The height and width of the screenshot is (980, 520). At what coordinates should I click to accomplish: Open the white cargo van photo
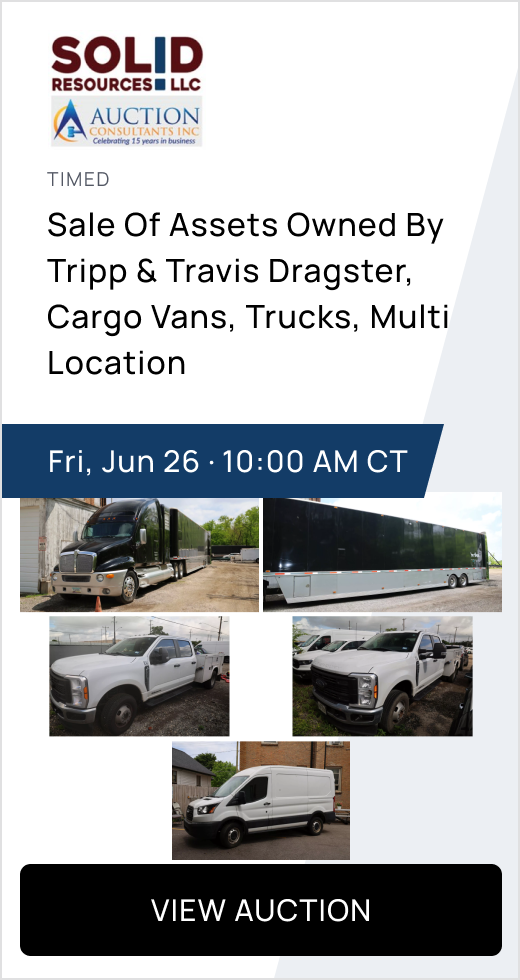click(x=261, y=800)
